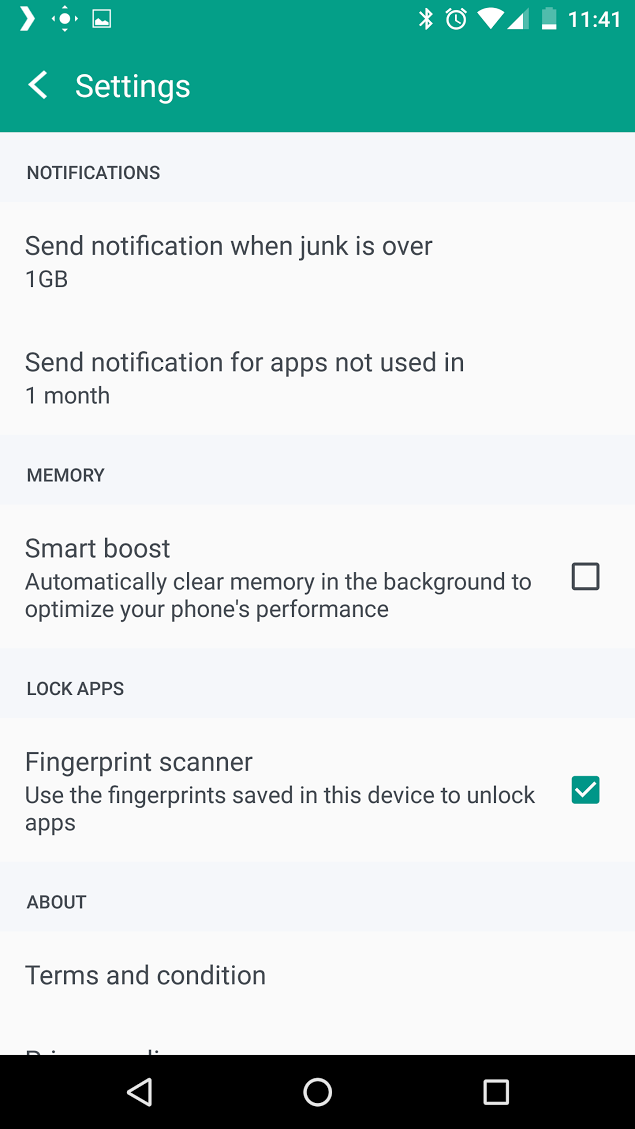This screenshot has height=1129, width=635.
Task: Go back from the Settings screen
Action: [x=38, y=86]
